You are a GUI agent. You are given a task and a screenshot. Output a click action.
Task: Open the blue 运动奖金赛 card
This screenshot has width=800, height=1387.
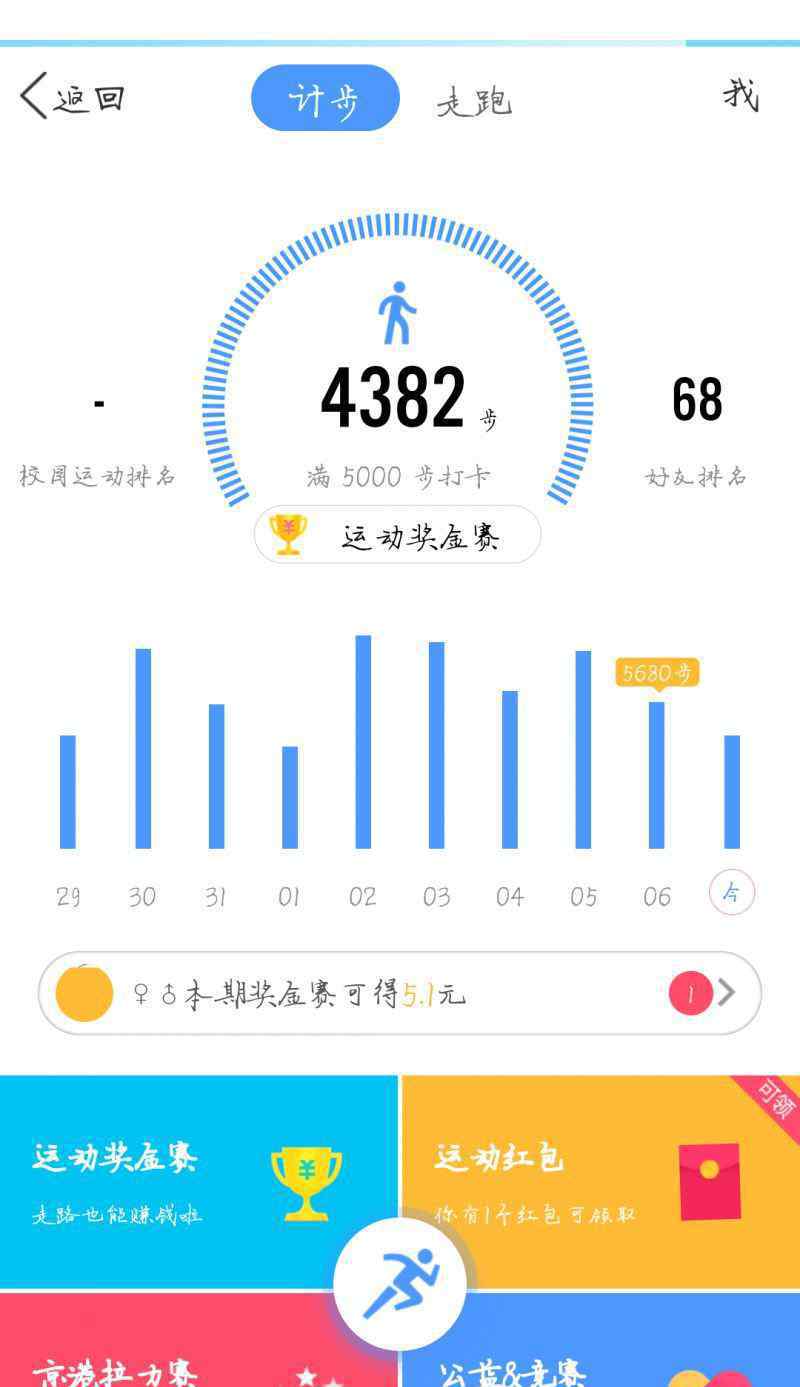point(199,1181)
